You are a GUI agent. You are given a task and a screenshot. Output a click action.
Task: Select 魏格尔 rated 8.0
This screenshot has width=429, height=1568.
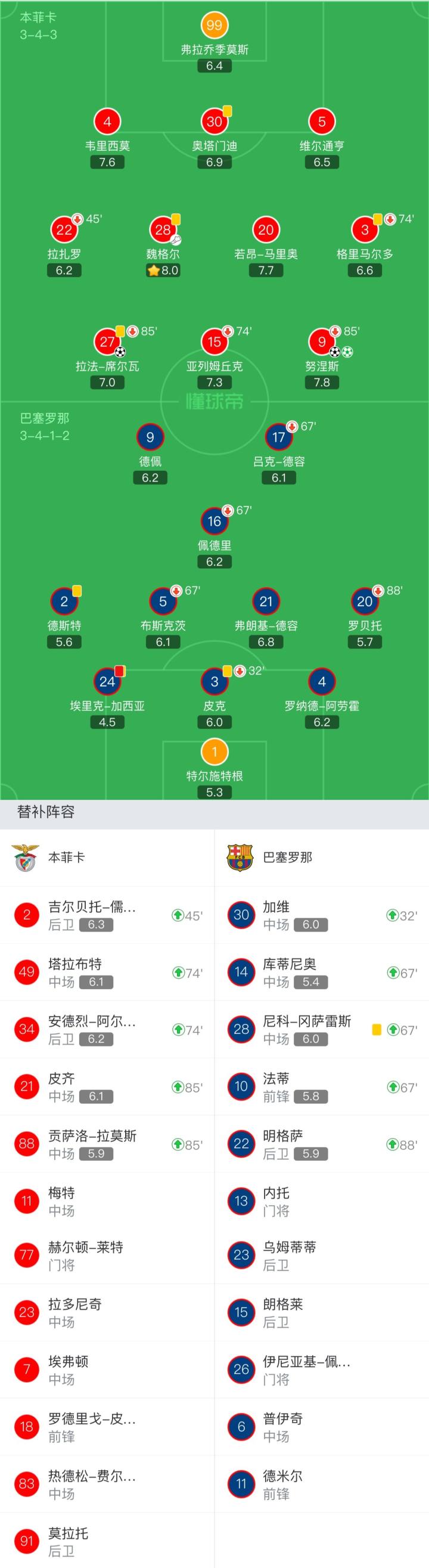coord(163,230)
